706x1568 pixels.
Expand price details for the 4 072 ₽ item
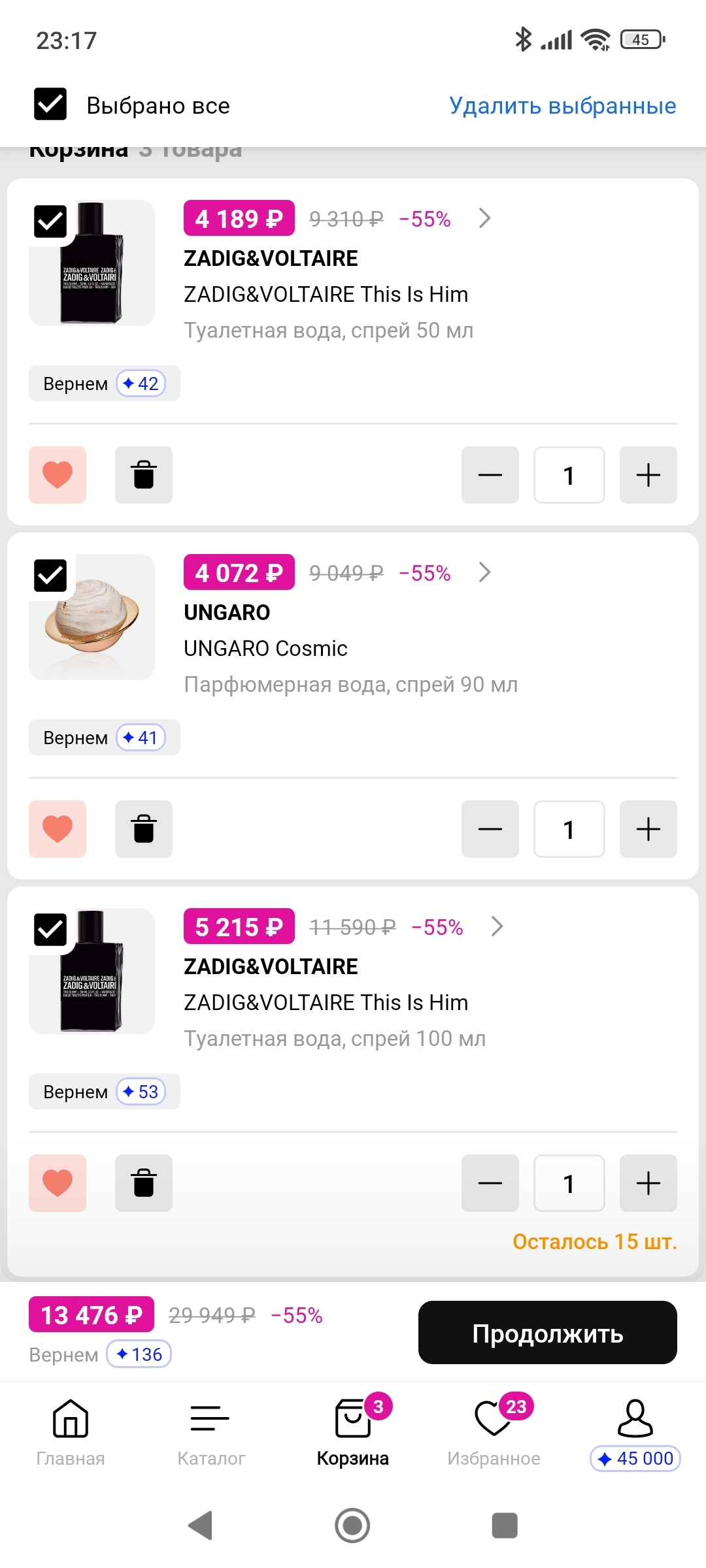pos(484,573)
